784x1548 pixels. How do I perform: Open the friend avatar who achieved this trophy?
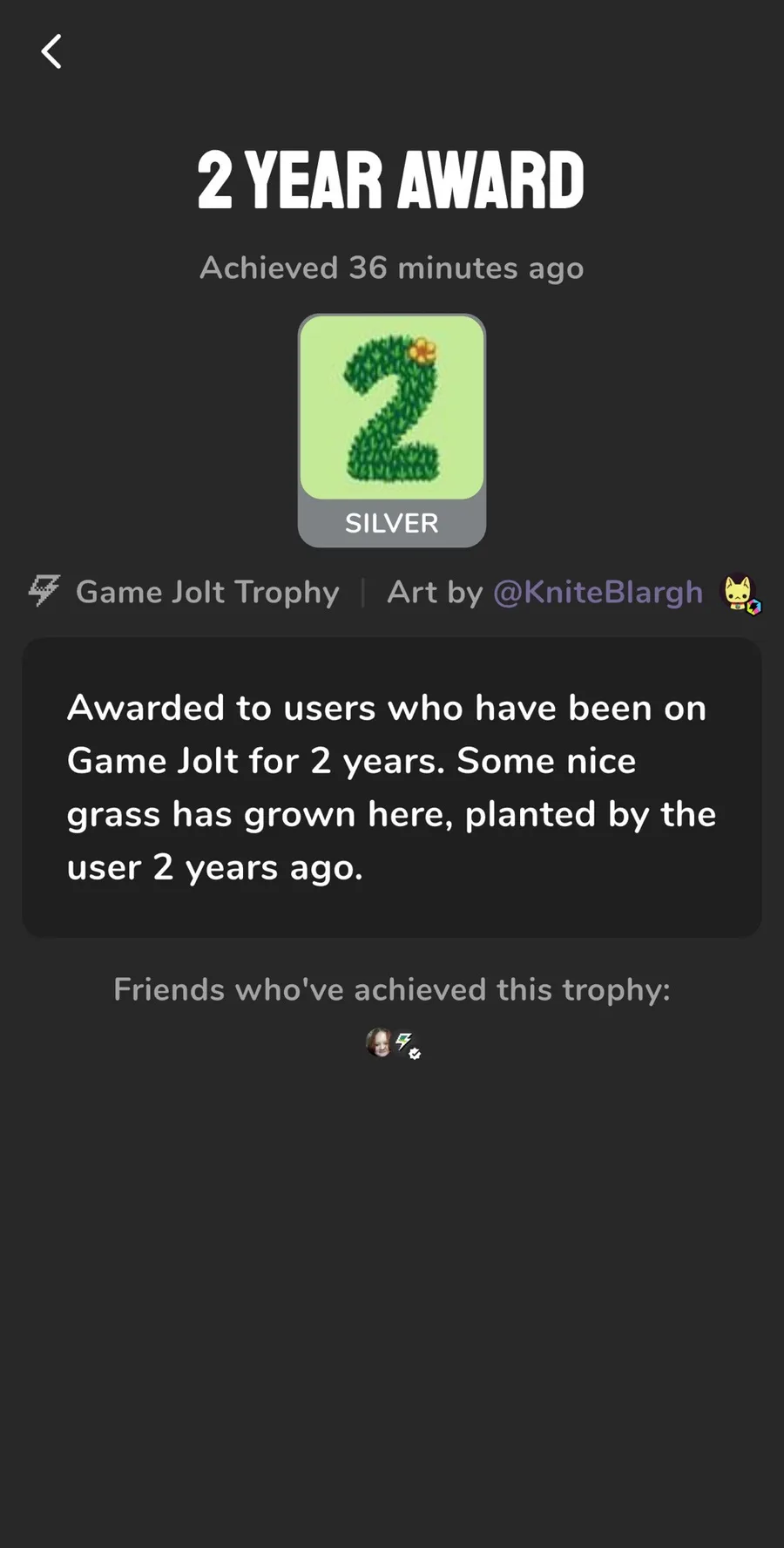tap(379, 1042)
